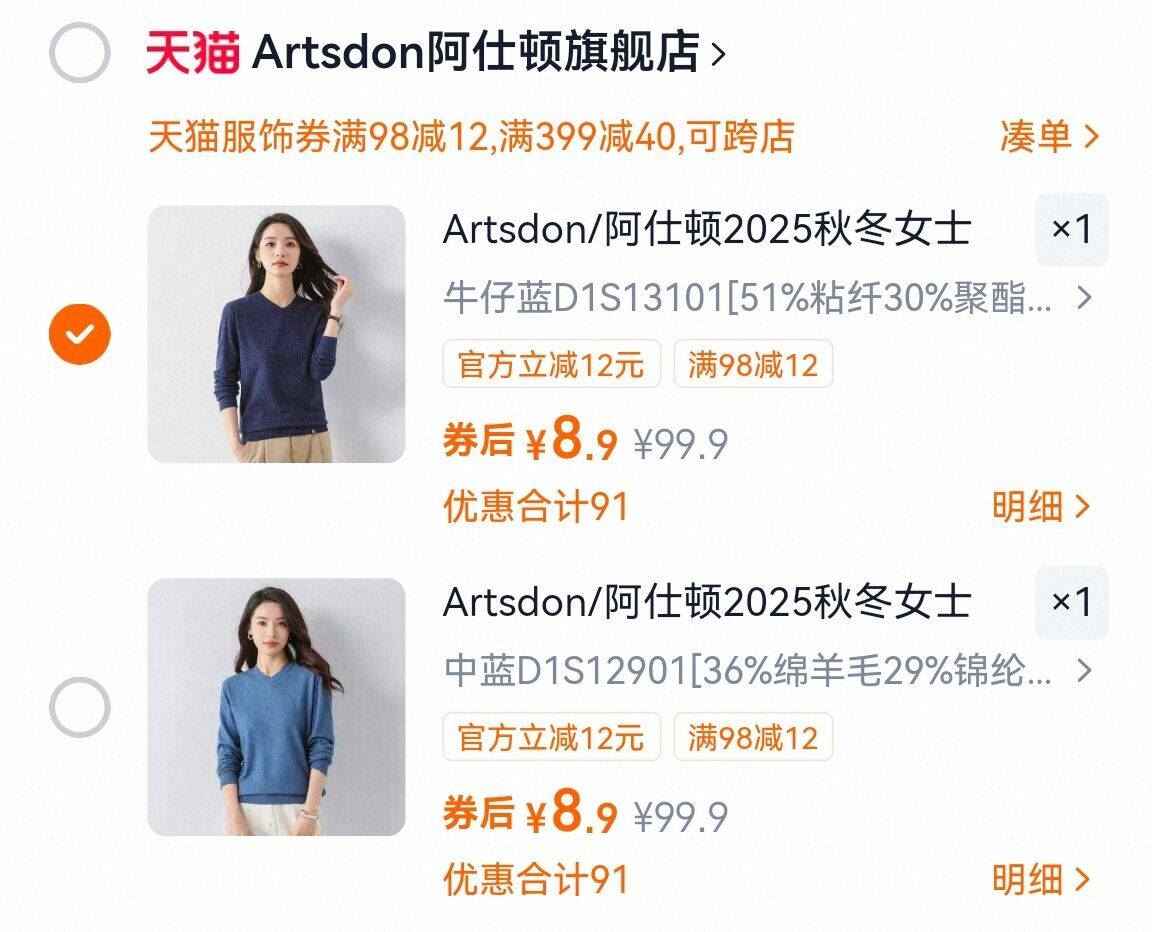This screenshot has width=1152, height=932.
Task: Adjust quantity ×1 of 牛仔蓝 sweater
Action: pyautogui.click(x=1071, y=230)
